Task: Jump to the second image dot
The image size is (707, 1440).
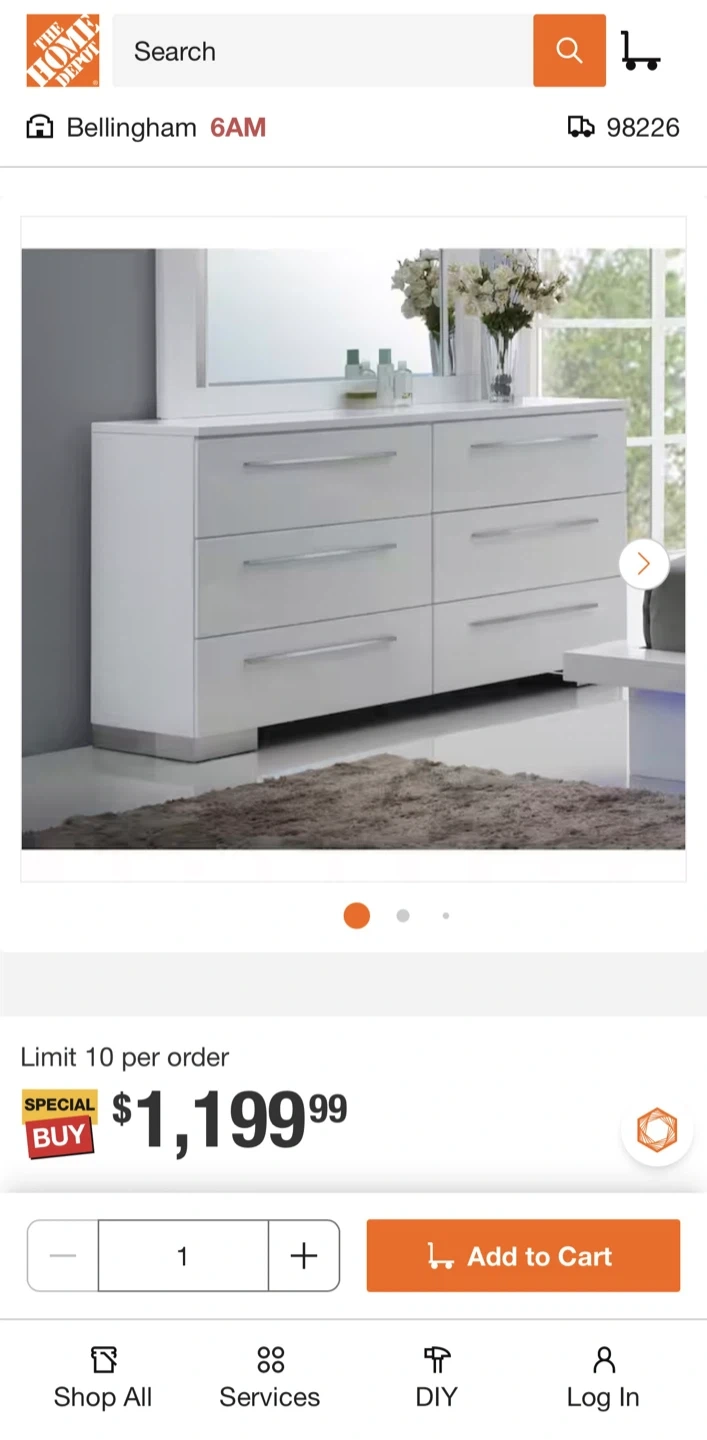Action: click(x=403, y=915)
